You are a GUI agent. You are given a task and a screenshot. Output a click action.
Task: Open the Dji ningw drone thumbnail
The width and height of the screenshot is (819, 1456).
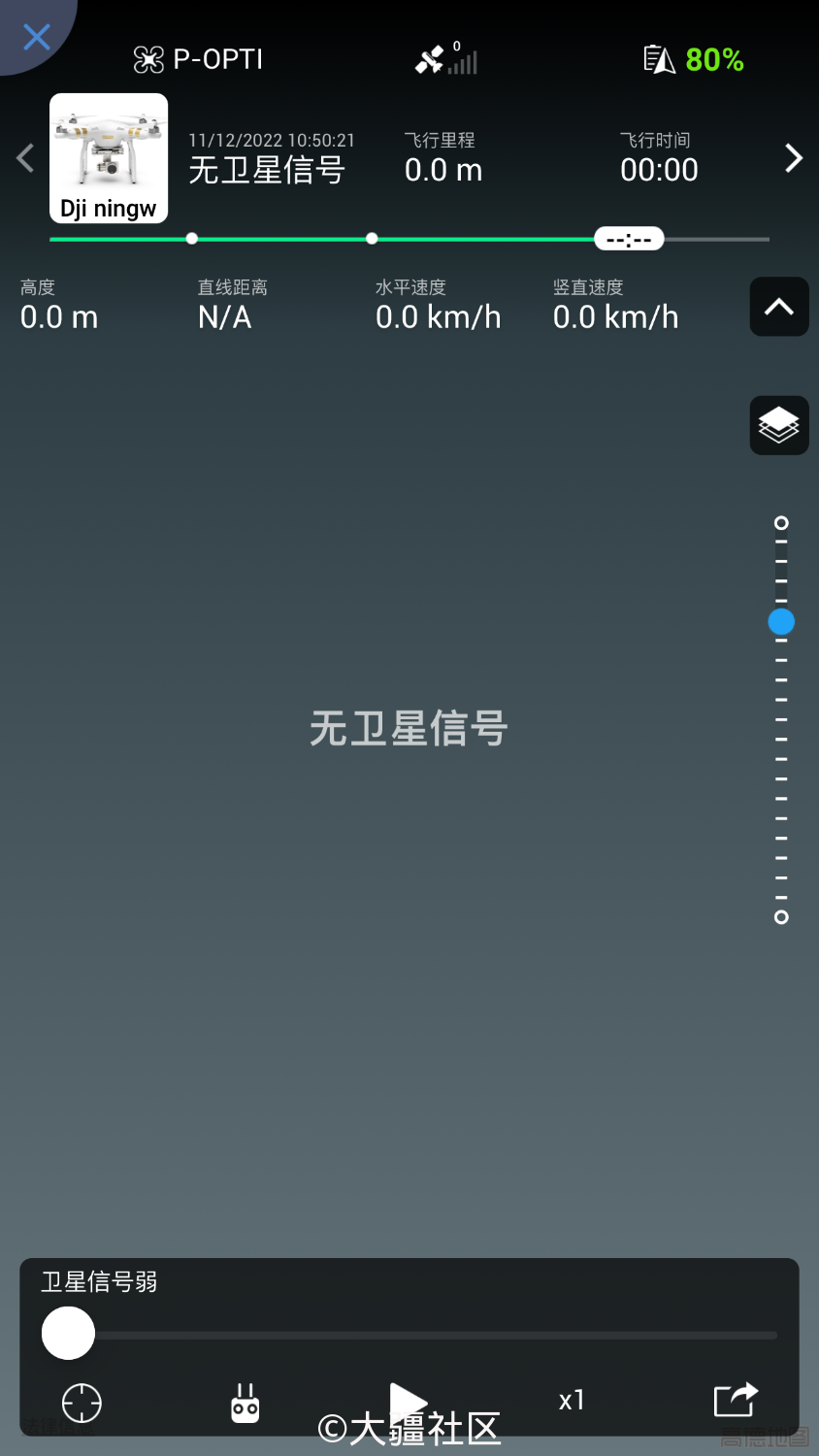[x=109, y=158]
